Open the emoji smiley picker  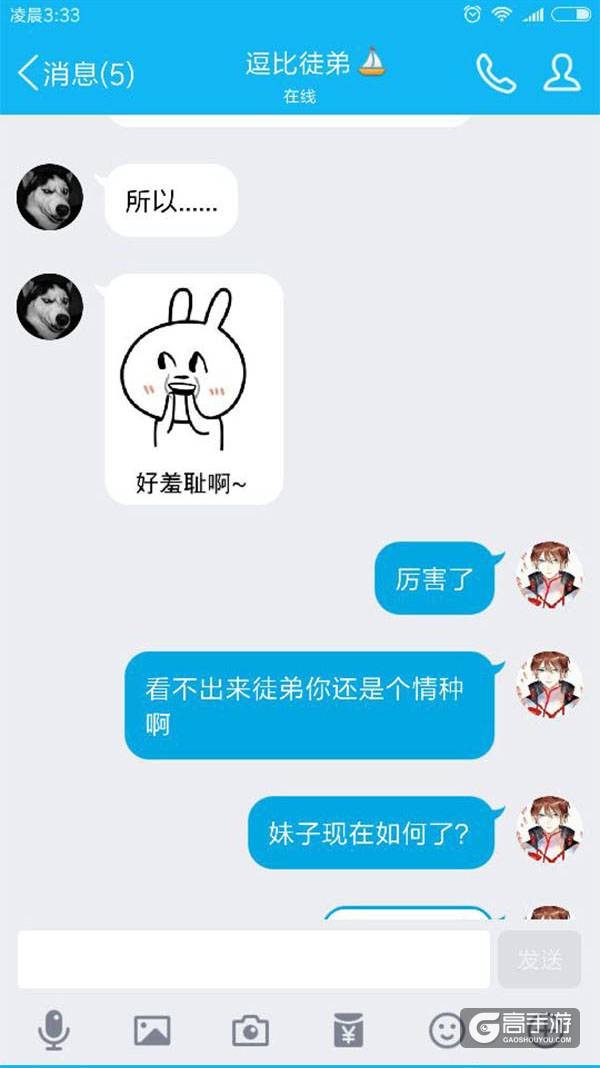[446, 1029]
